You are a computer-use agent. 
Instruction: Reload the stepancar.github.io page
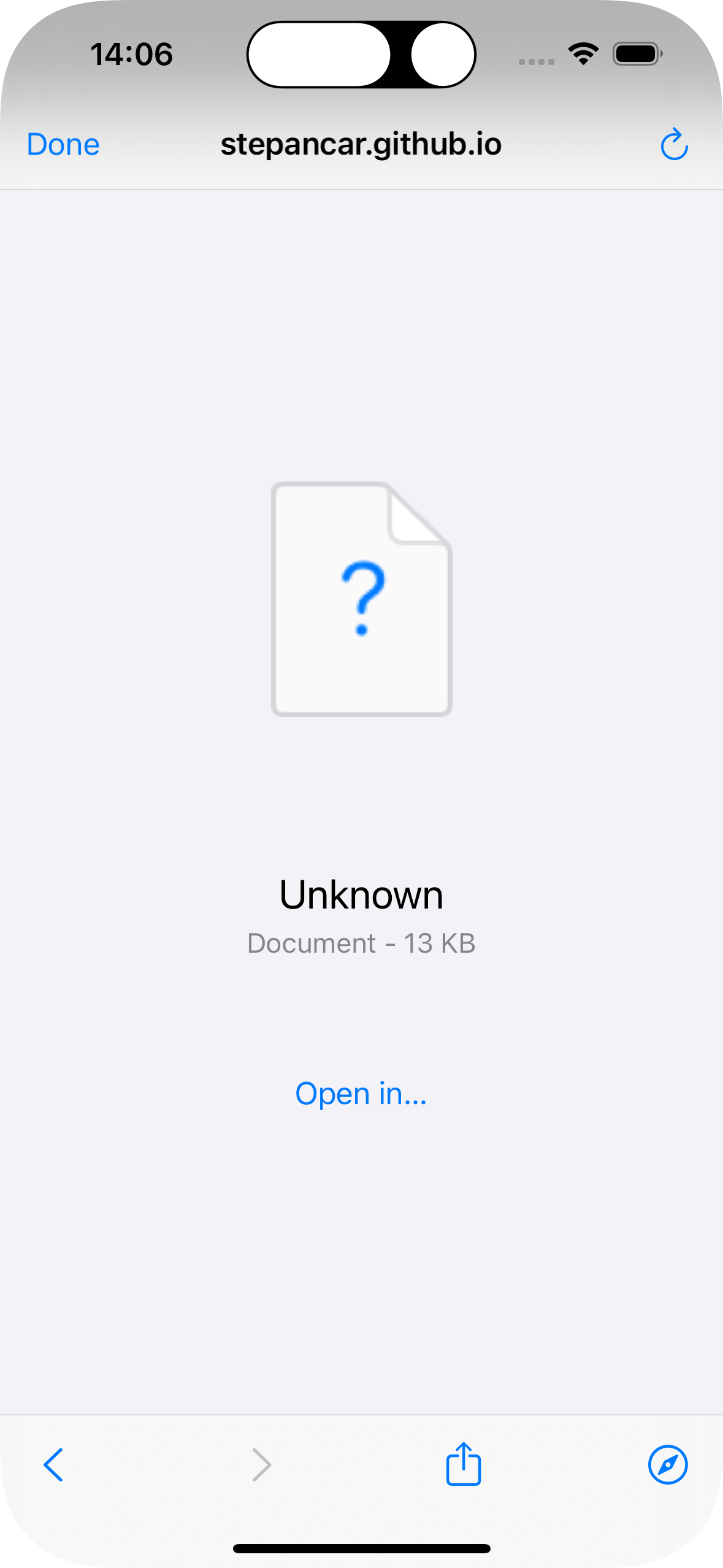click(673, 145)
